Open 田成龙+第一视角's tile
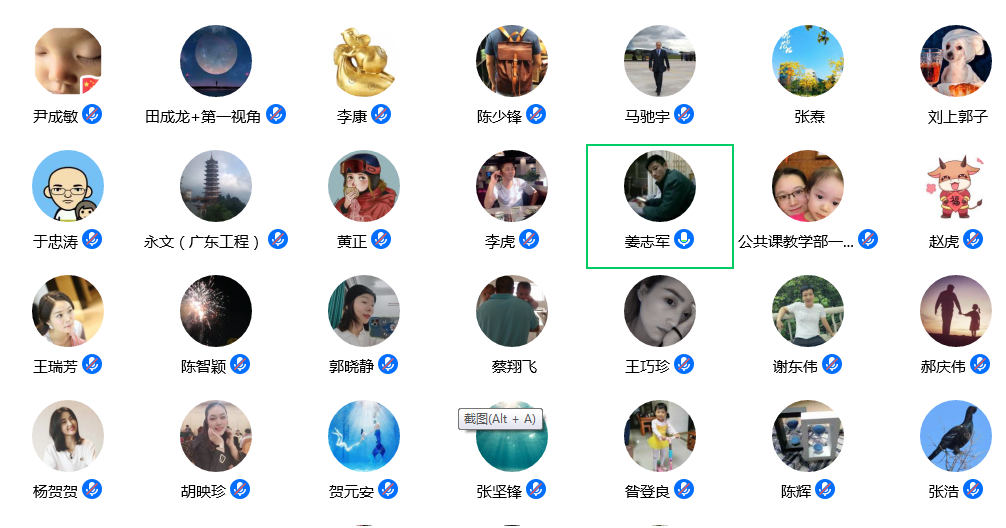 216,62
